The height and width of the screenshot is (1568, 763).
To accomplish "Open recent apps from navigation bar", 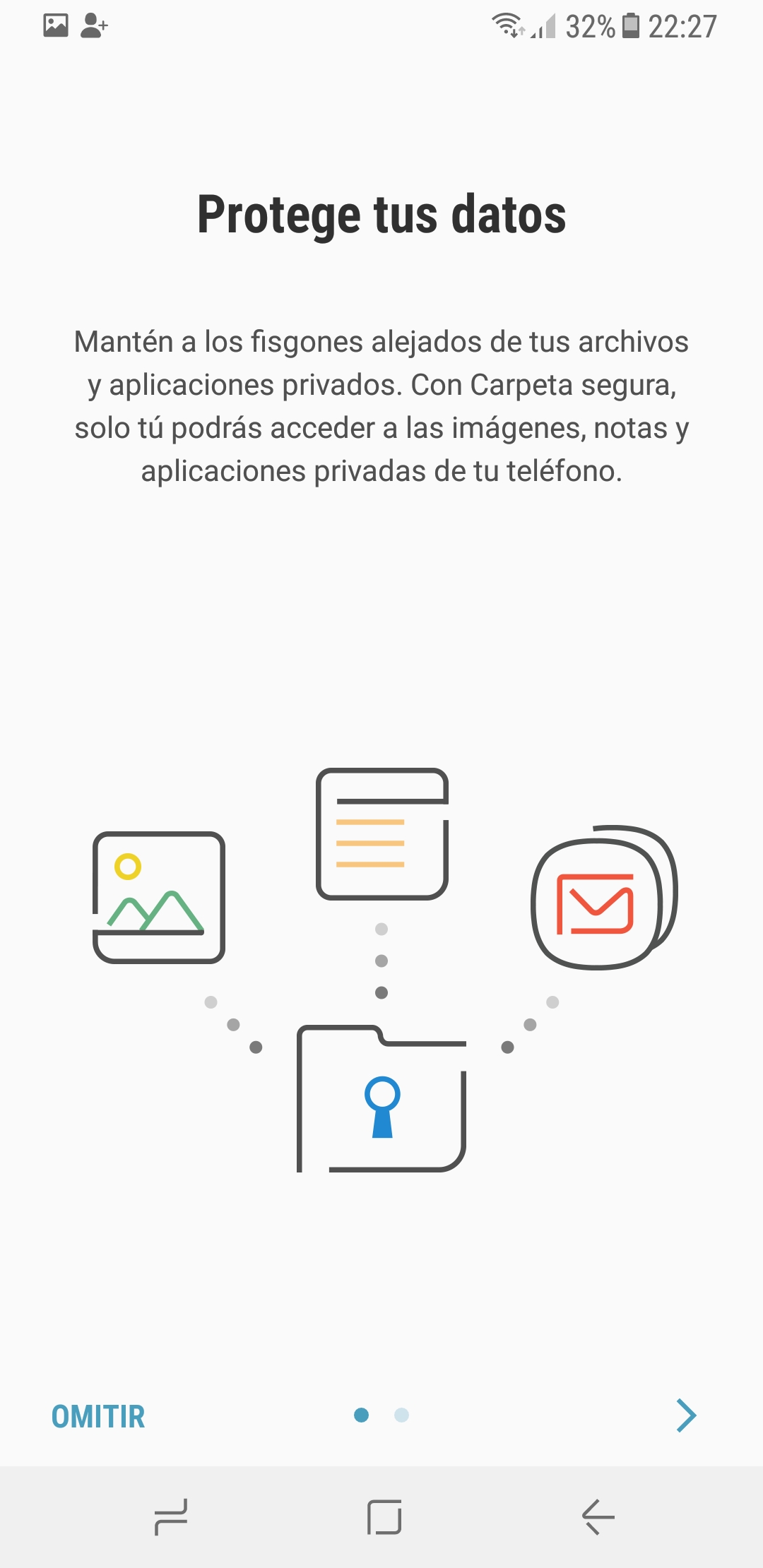I will click(171, 1516).
